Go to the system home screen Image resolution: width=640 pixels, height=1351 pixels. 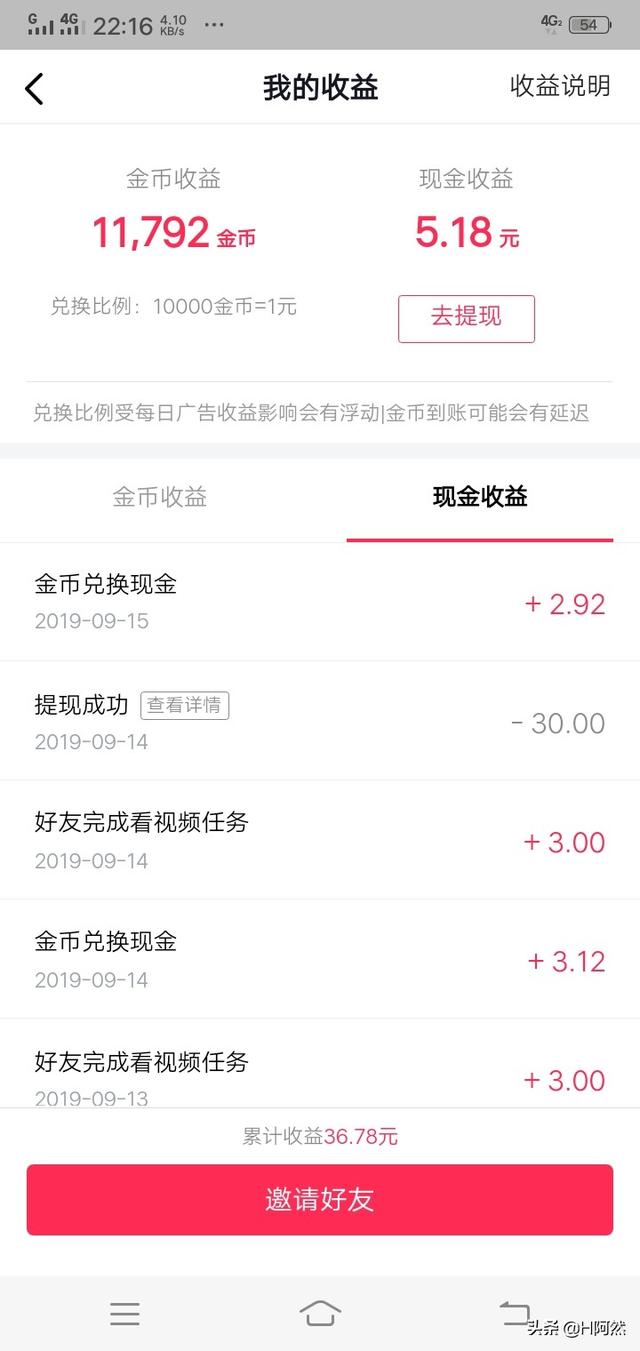point(320,1313)
